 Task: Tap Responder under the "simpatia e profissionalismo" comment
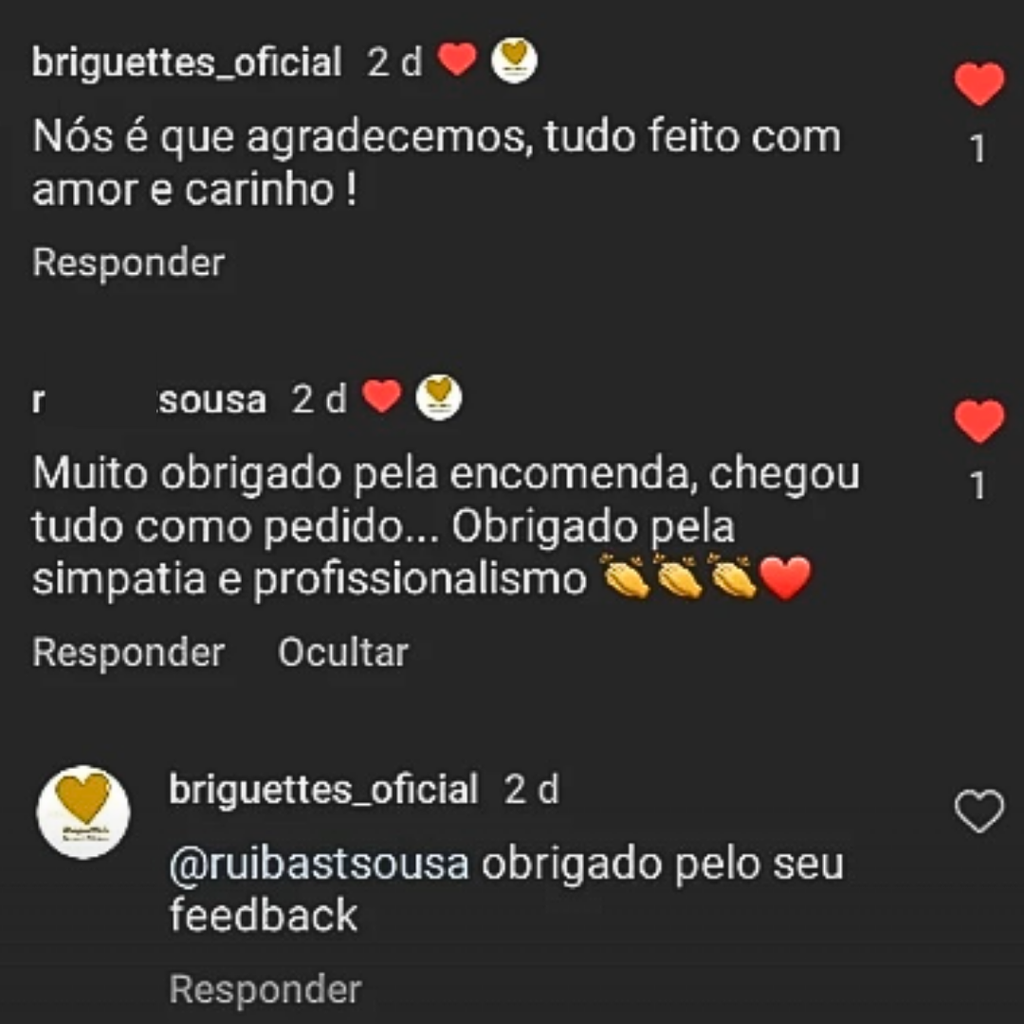coord(128,652)
